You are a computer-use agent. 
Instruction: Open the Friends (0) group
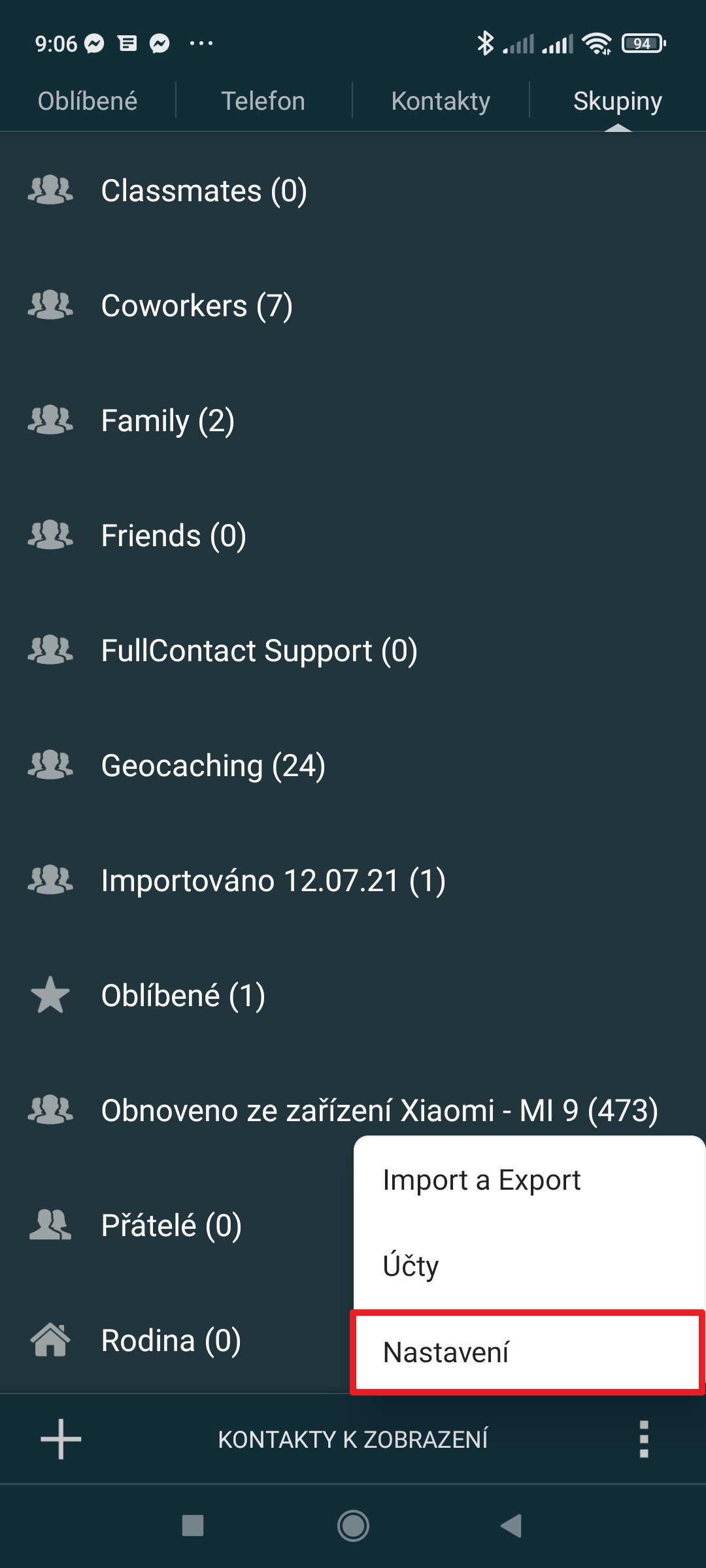(174, 536)
